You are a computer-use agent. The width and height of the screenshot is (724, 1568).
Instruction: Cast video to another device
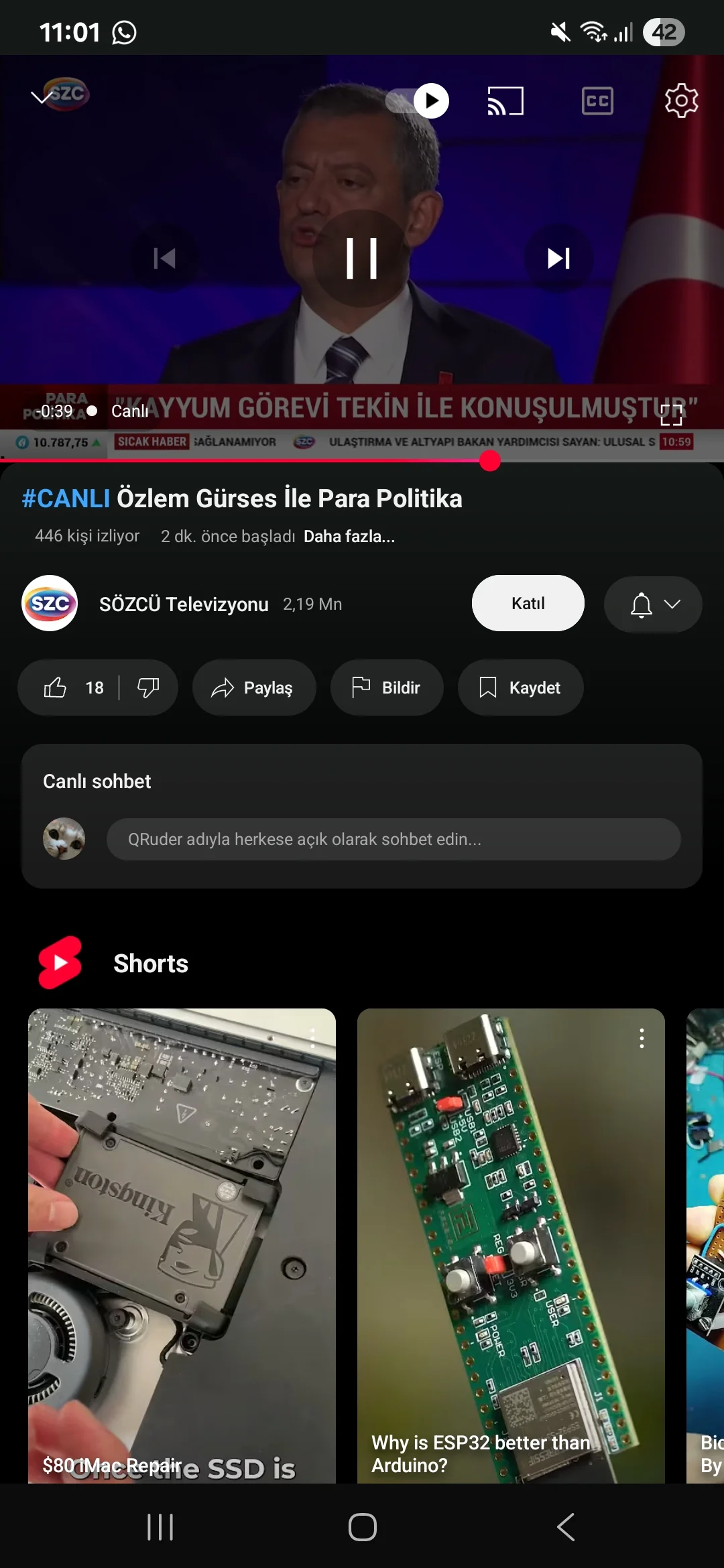click(505, 101)
